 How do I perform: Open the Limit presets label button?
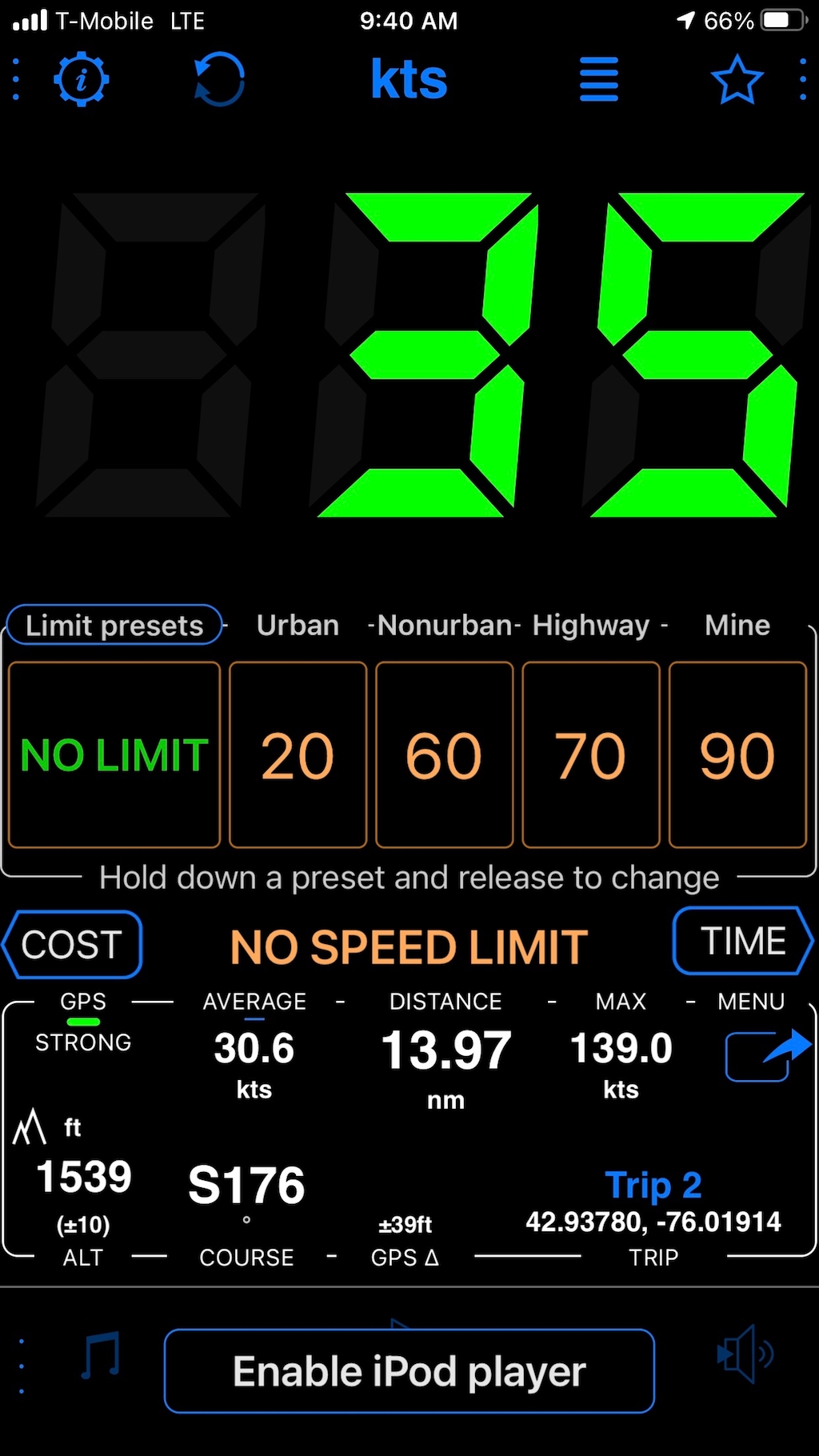pos(114,625)
